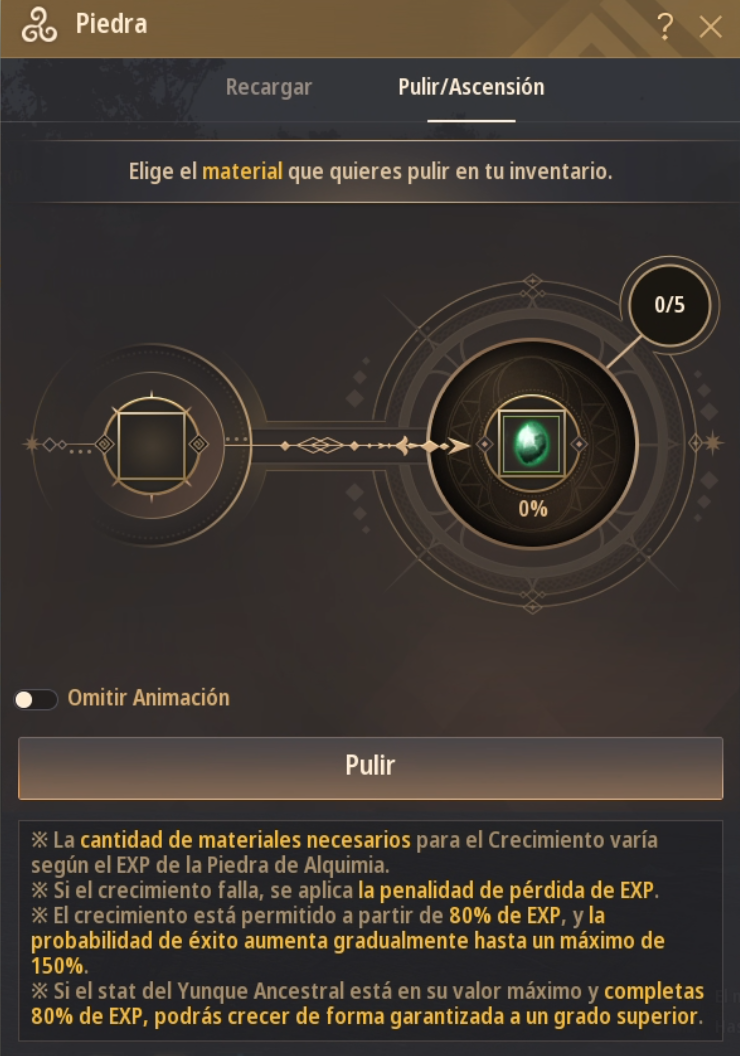Tap the empty material slot
This screenshot has height=1056, width=740.
(151, 444)
